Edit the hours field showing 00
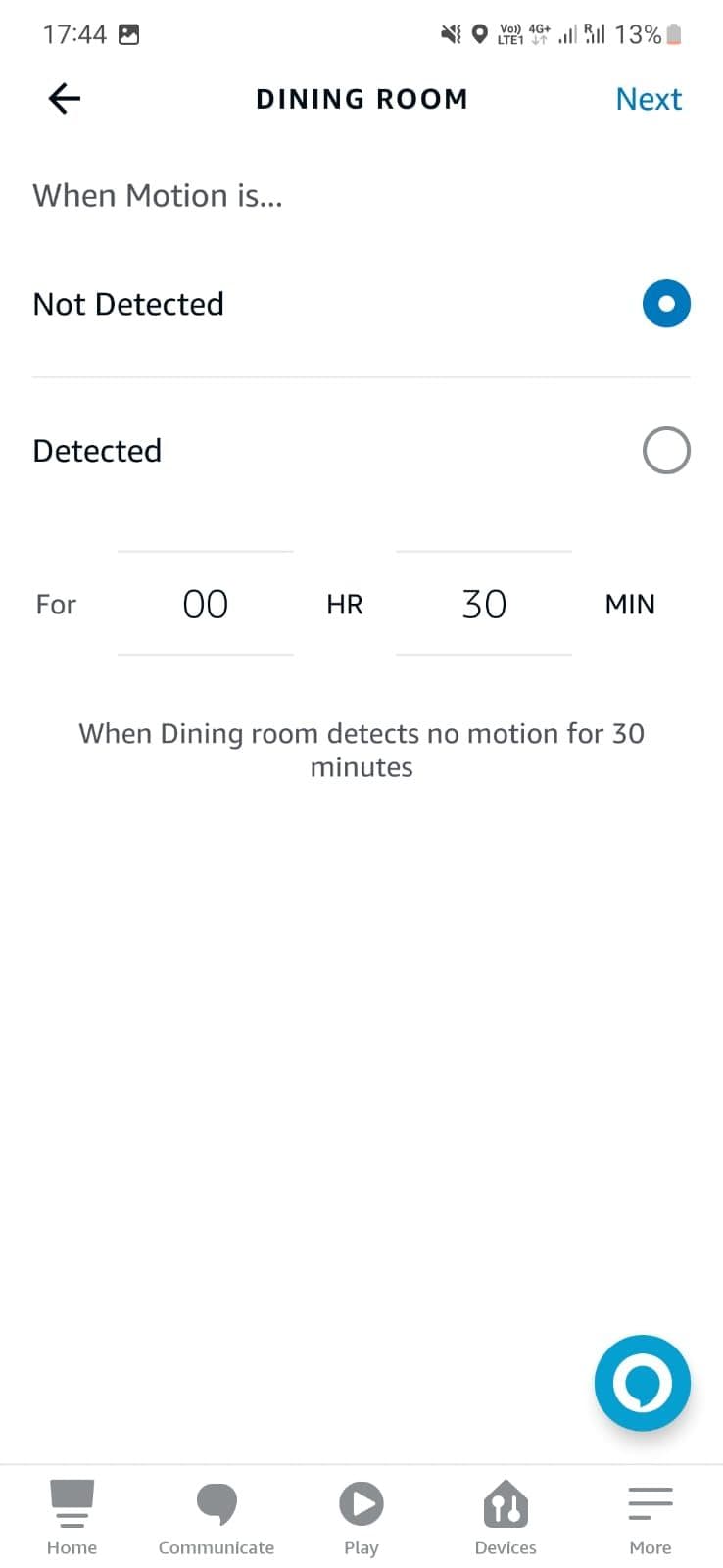 tap(206, 604)
